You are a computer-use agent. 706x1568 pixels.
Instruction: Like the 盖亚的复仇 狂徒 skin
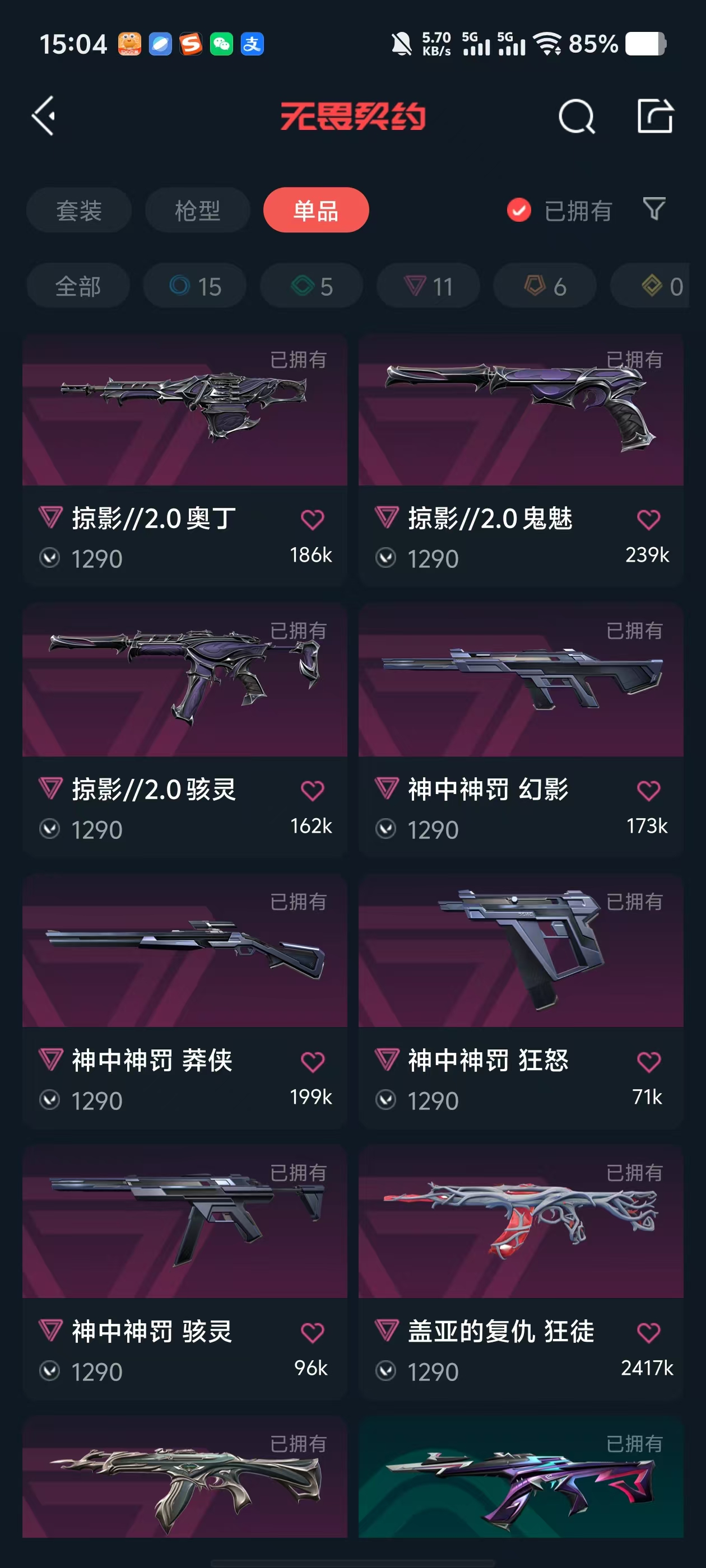648,1332
